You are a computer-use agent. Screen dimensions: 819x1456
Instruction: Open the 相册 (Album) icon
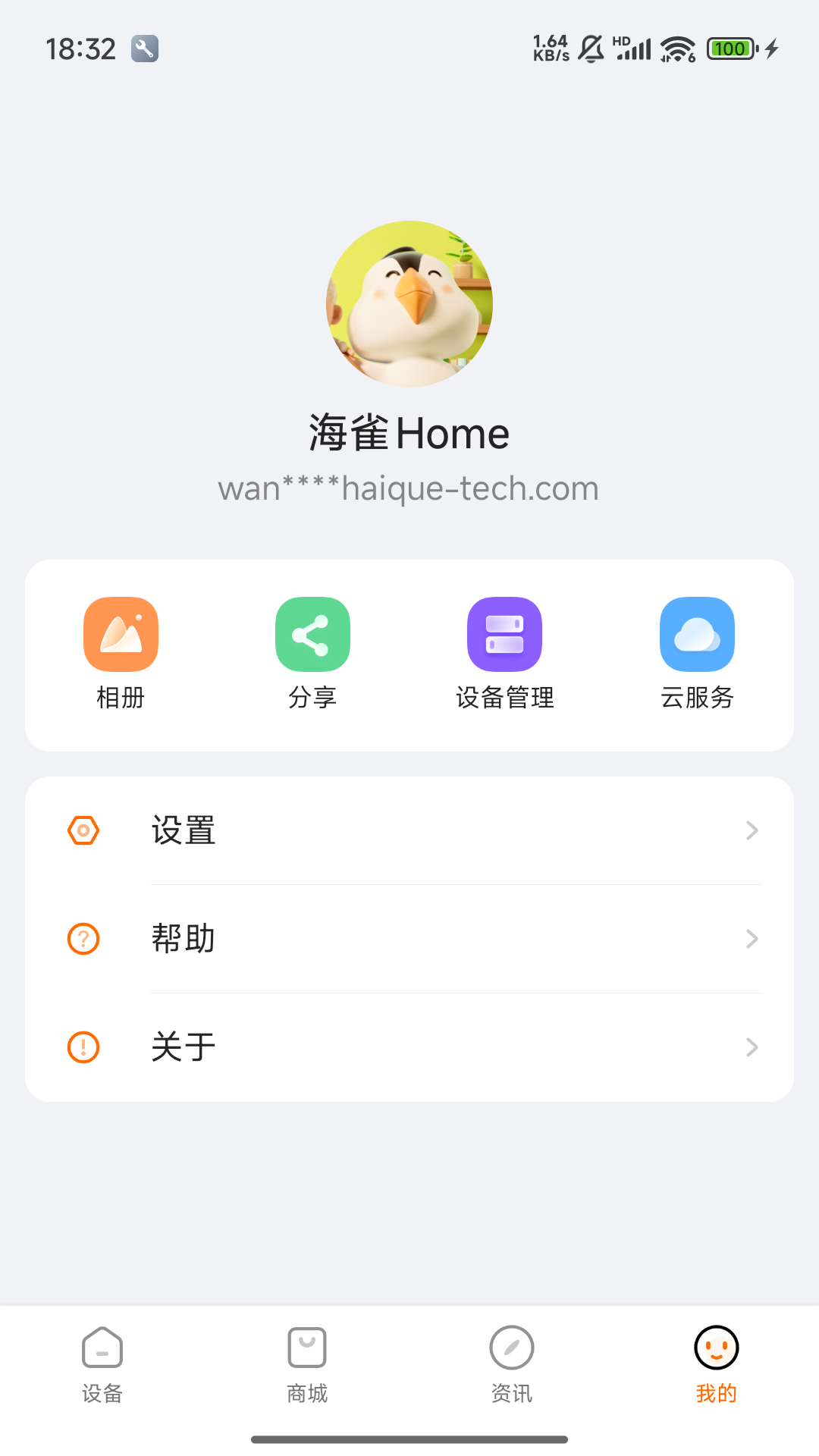pos(121,634)
